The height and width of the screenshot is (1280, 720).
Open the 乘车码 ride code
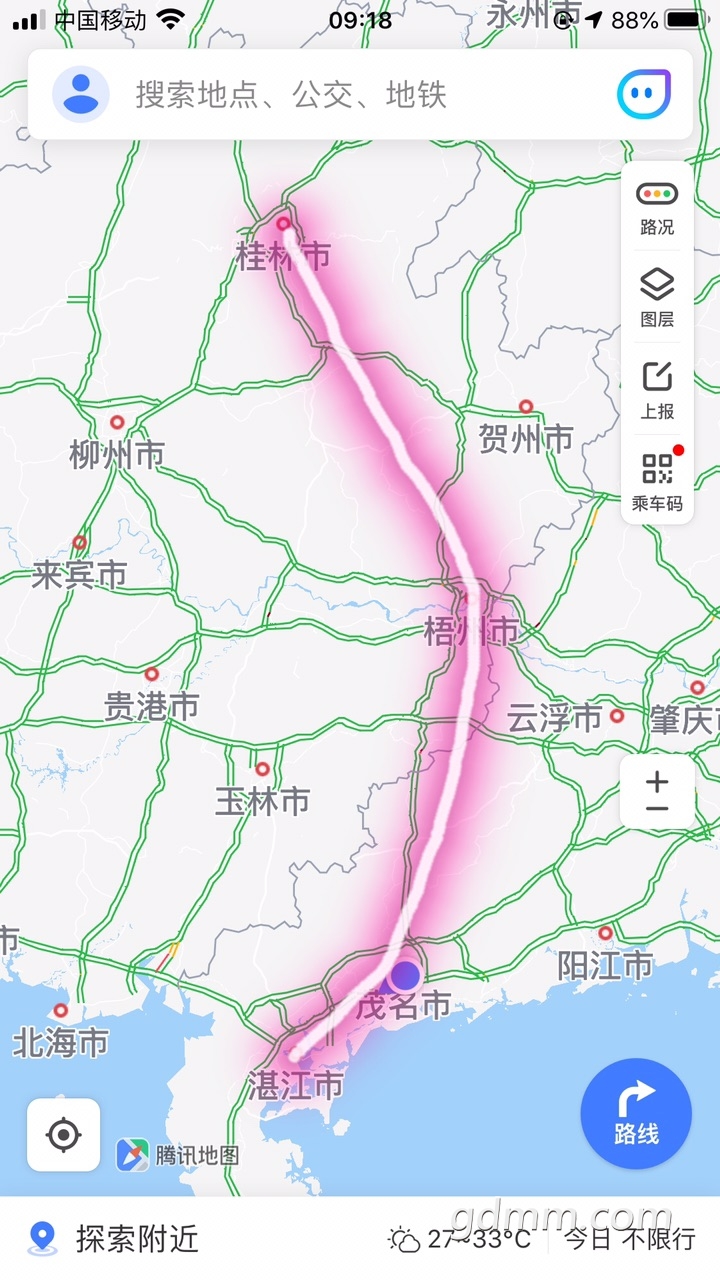pos(657,482)
